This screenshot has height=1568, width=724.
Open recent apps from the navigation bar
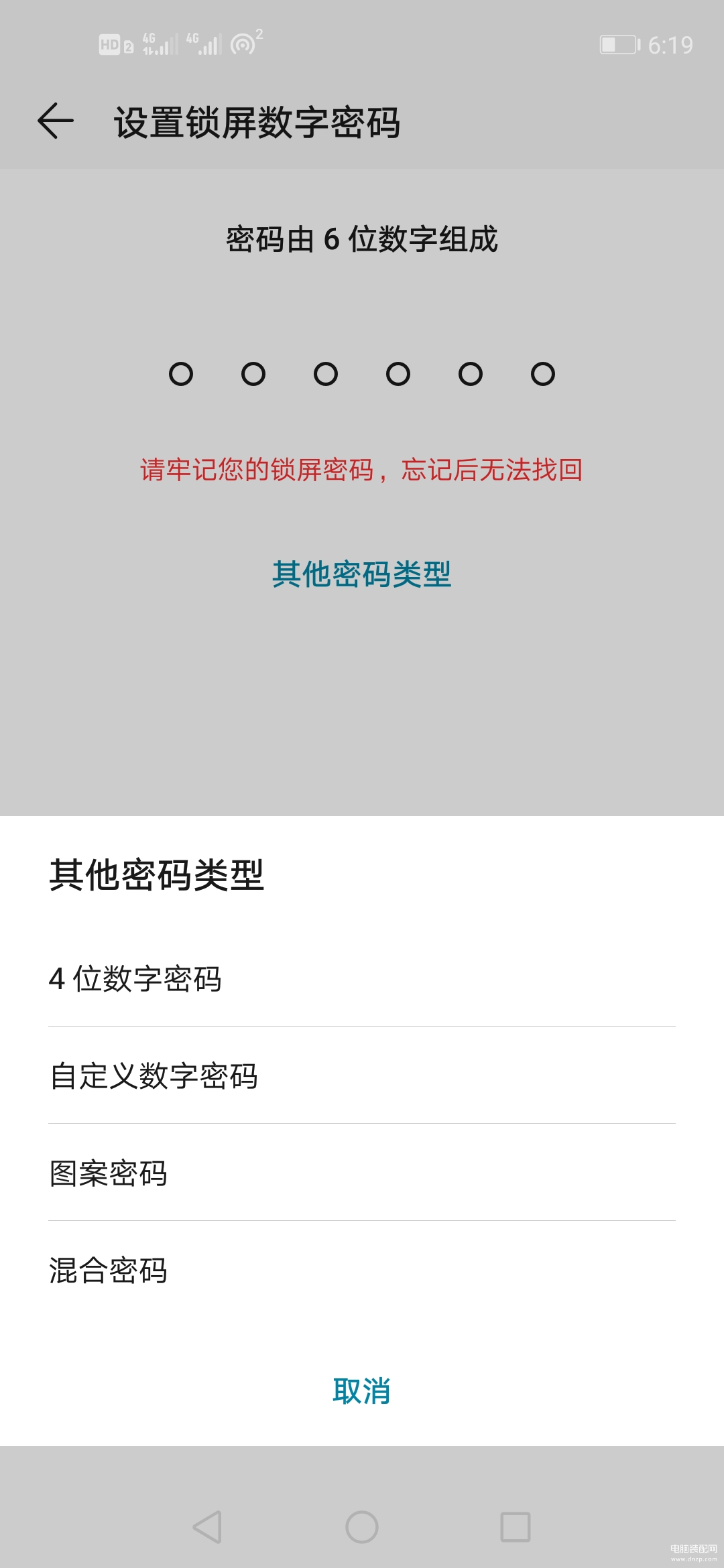[516, 1527]
